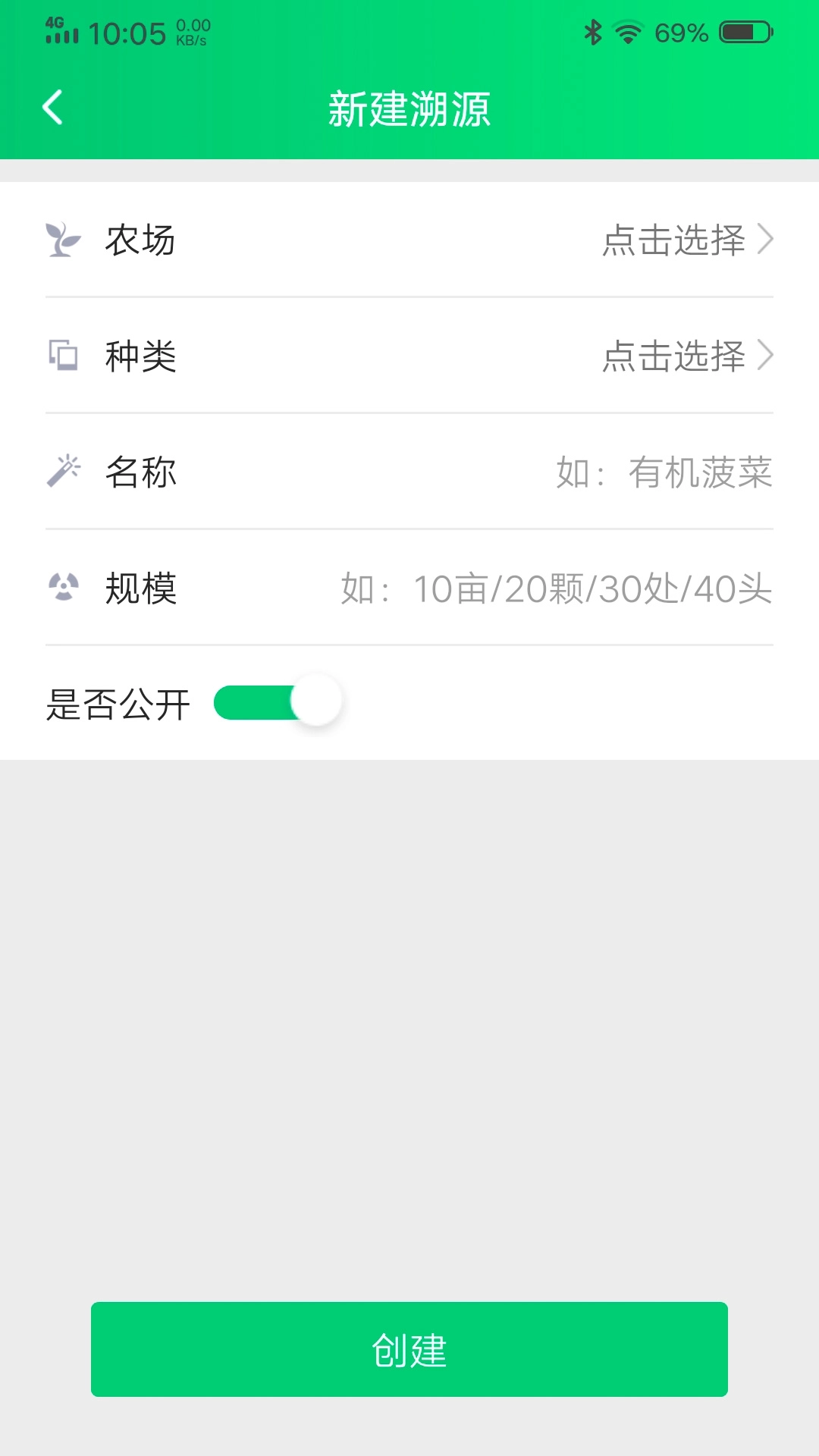Viewport: 819px width, 1456px height.
Task: Click the sprout icon beside 农场
Action: tap(62, 241)
